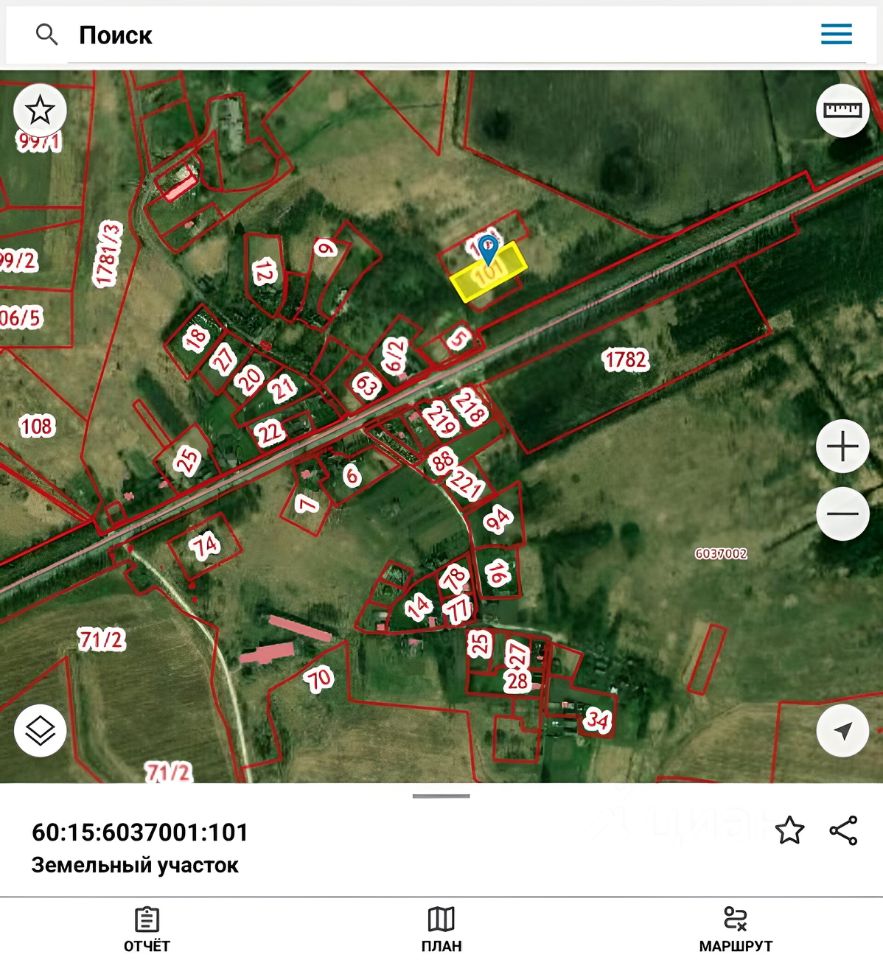Zoom out with the minus button
Screen dimensions: 883x960
(x=842, y=514)
